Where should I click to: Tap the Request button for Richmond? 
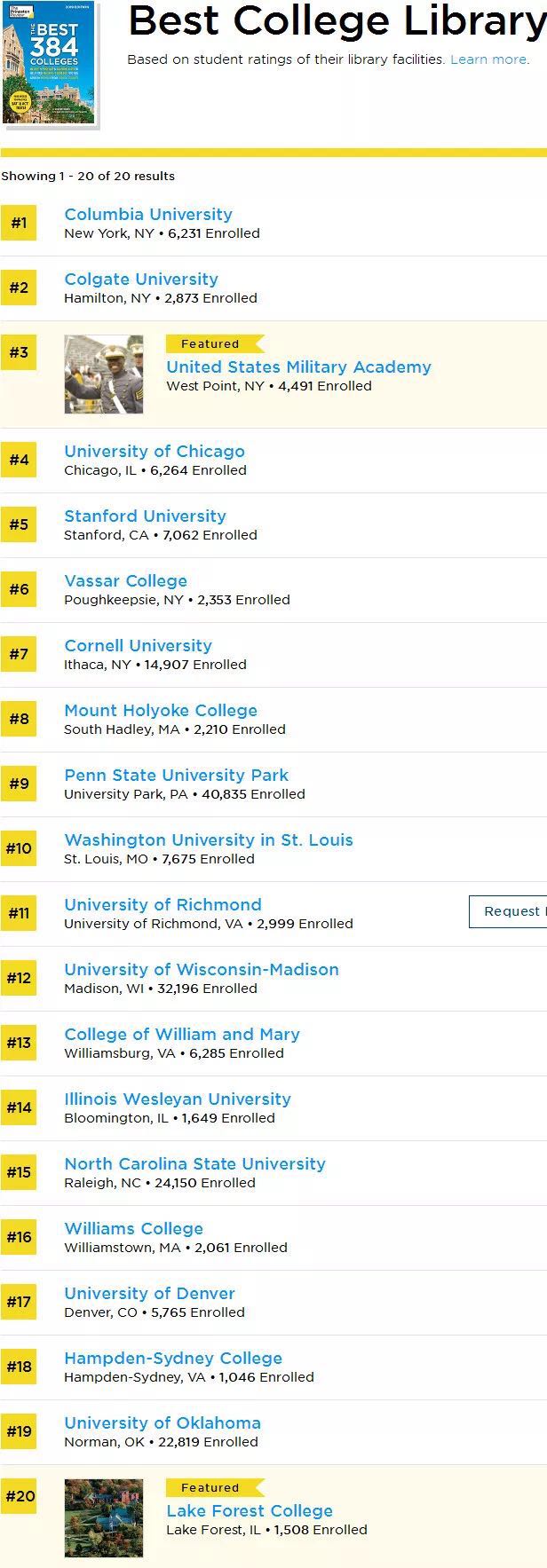click(x=509, y=911)
